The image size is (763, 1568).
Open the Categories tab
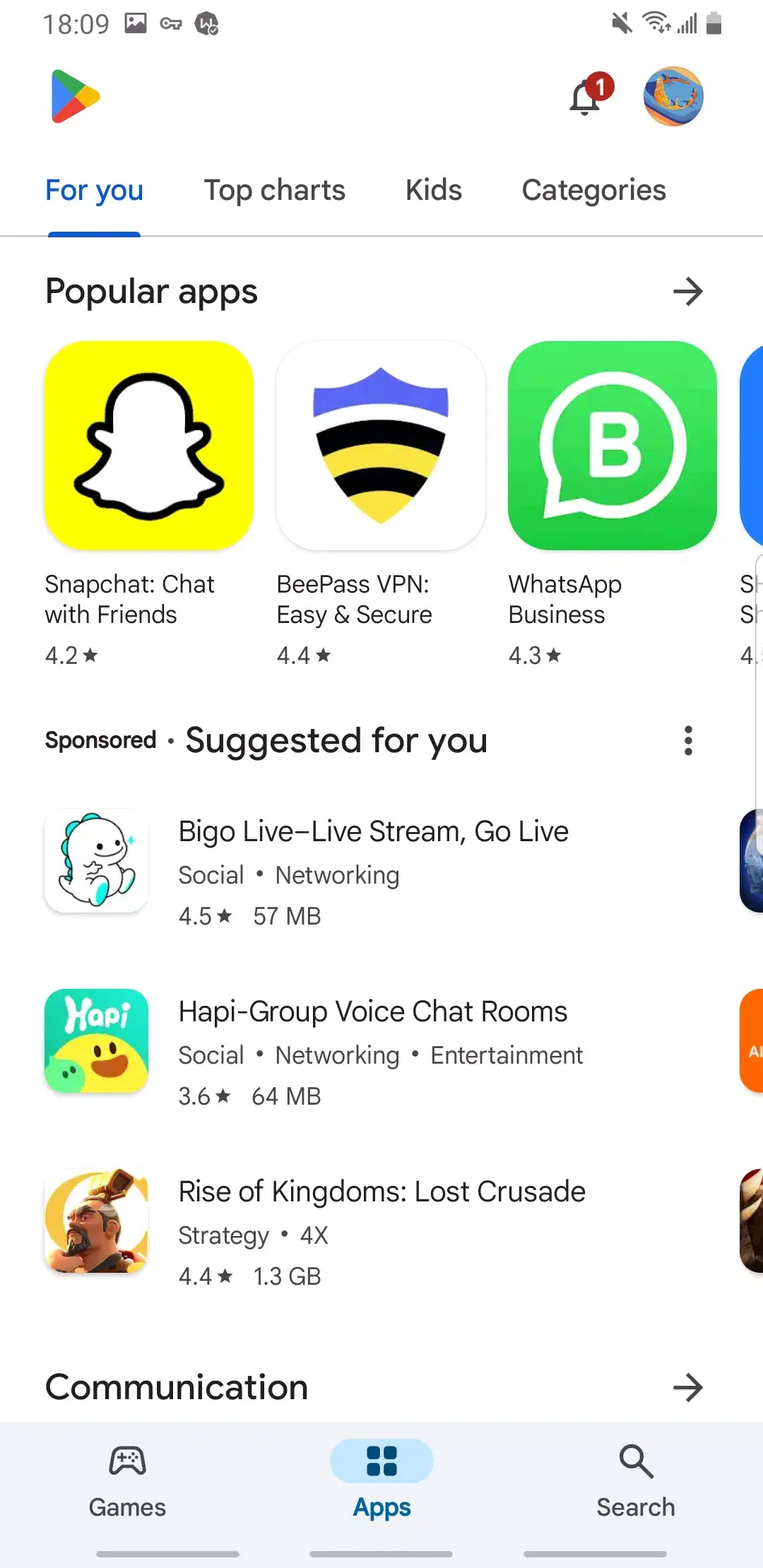pyautogui.click(x=593, y=190)
